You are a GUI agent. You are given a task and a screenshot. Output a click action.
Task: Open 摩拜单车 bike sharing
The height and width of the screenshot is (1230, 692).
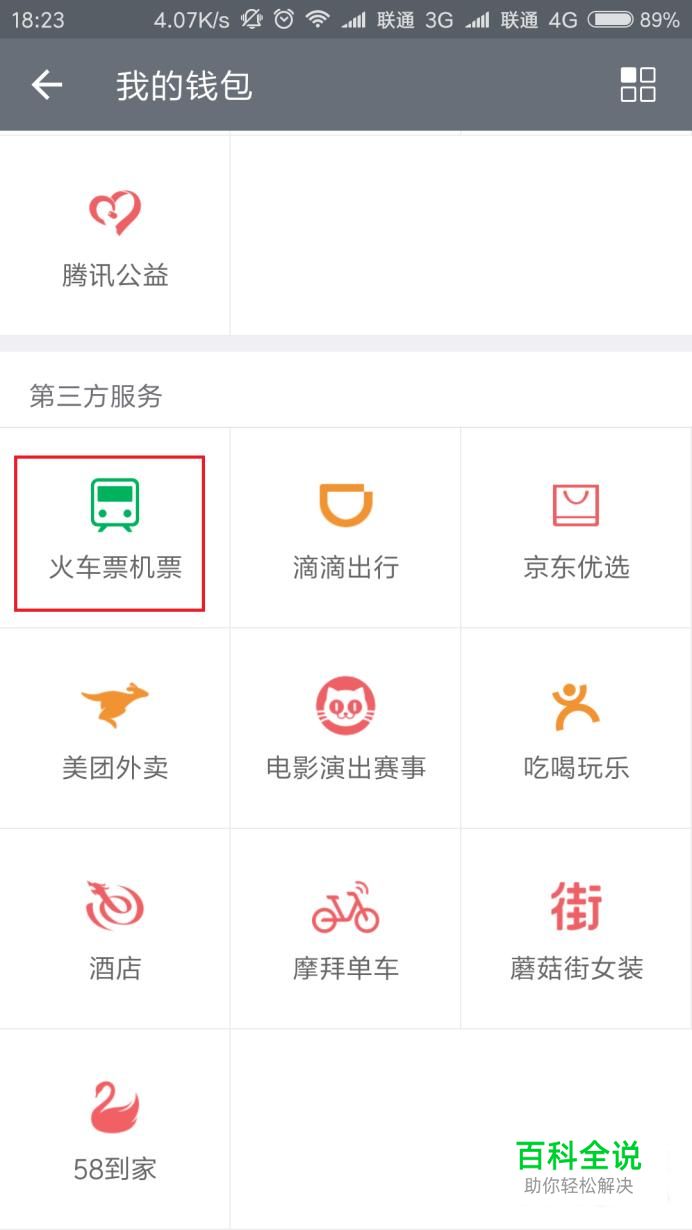tap(345, 929)
